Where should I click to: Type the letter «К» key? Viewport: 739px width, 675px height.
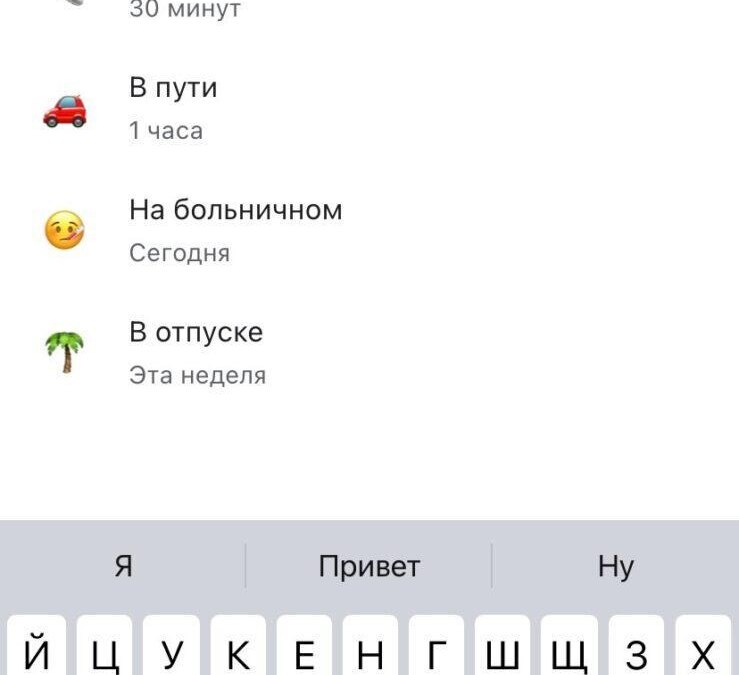(238, 652)
